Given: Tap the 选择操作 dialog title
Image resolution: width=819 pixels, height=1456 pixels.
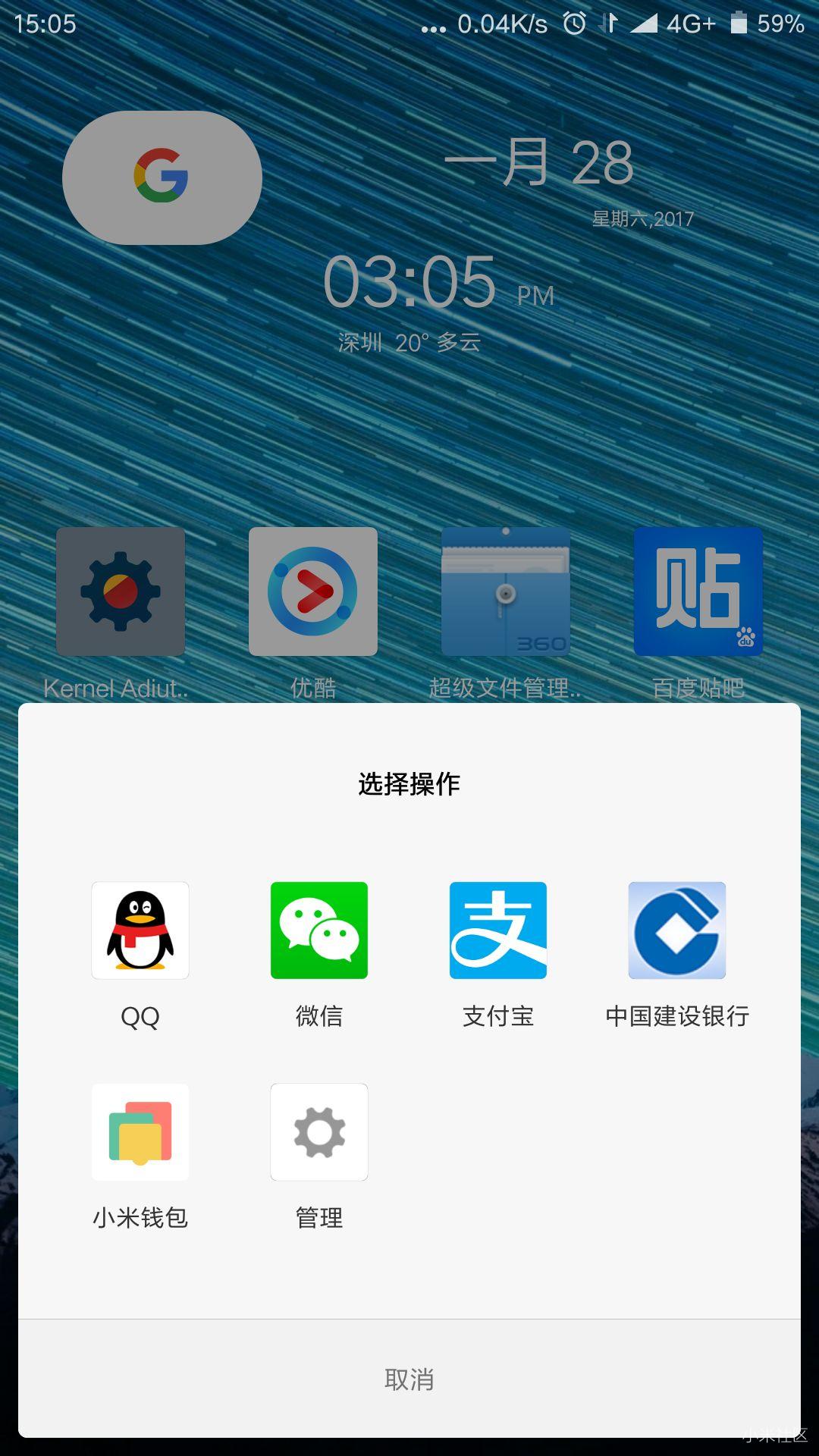Looking at the screenshot, I should point(408,786).
